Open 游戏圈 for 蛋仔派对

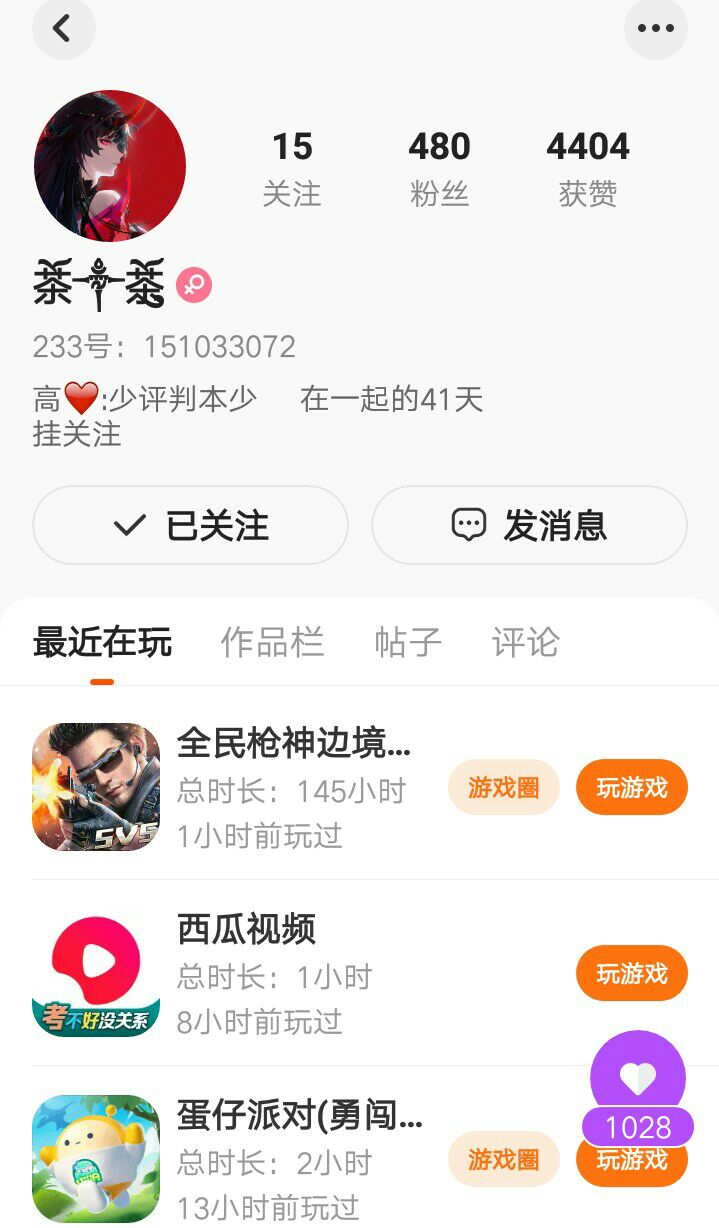pyautogui.click(x=503, y=1160)
